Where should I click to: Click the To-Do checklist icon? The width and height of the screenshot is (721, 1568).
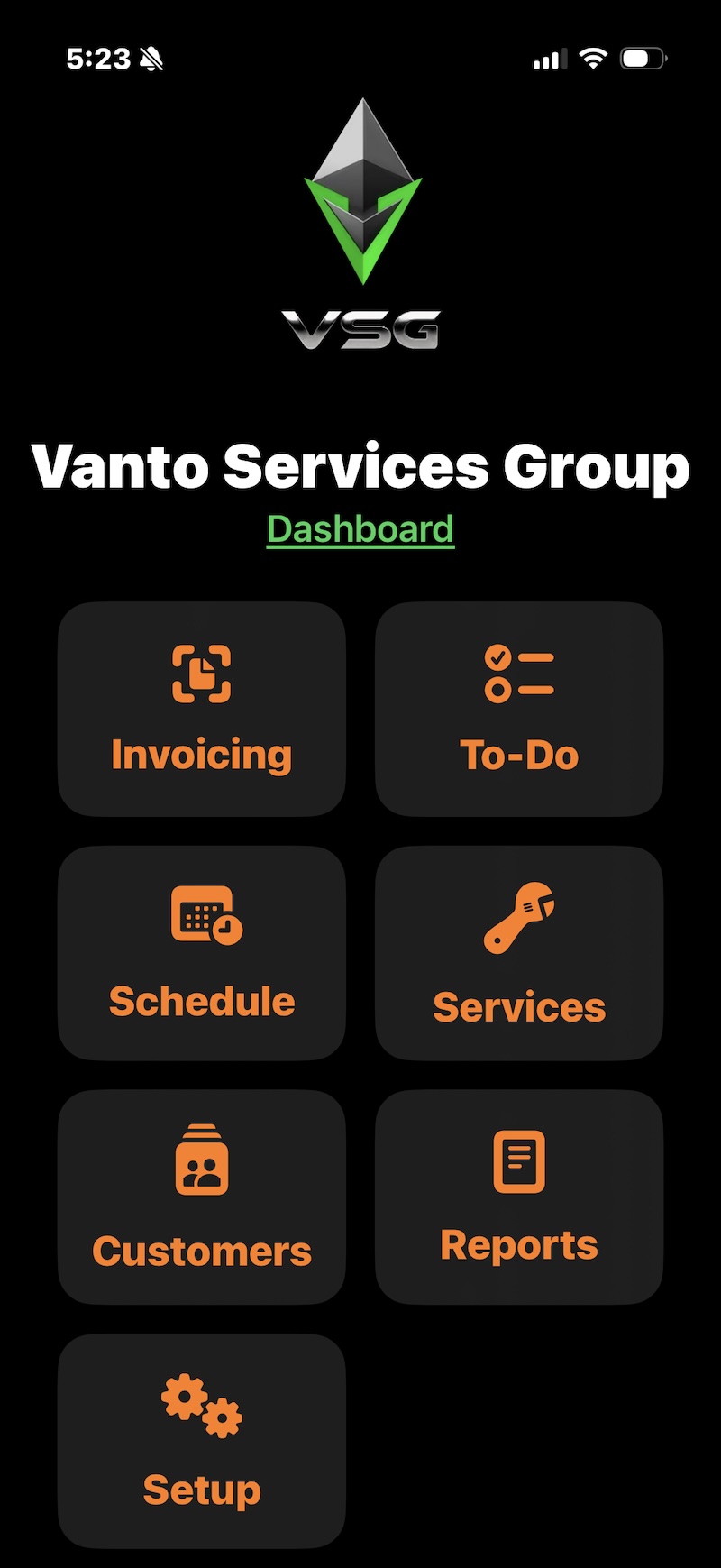(518, 672)
